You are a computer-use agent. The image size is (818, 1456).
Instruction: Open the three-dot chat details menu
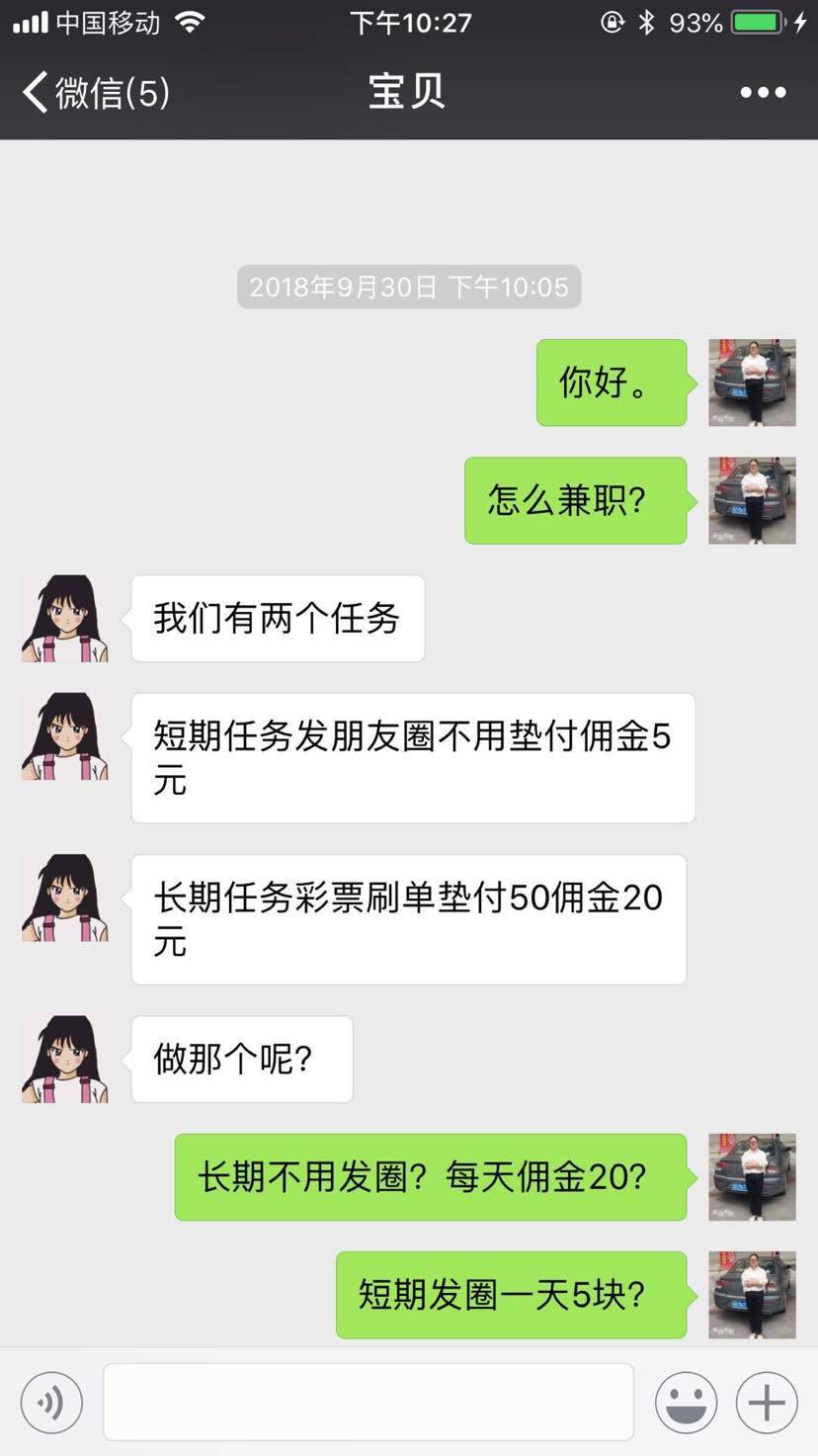pyautogui.click(x=763, y=93)
